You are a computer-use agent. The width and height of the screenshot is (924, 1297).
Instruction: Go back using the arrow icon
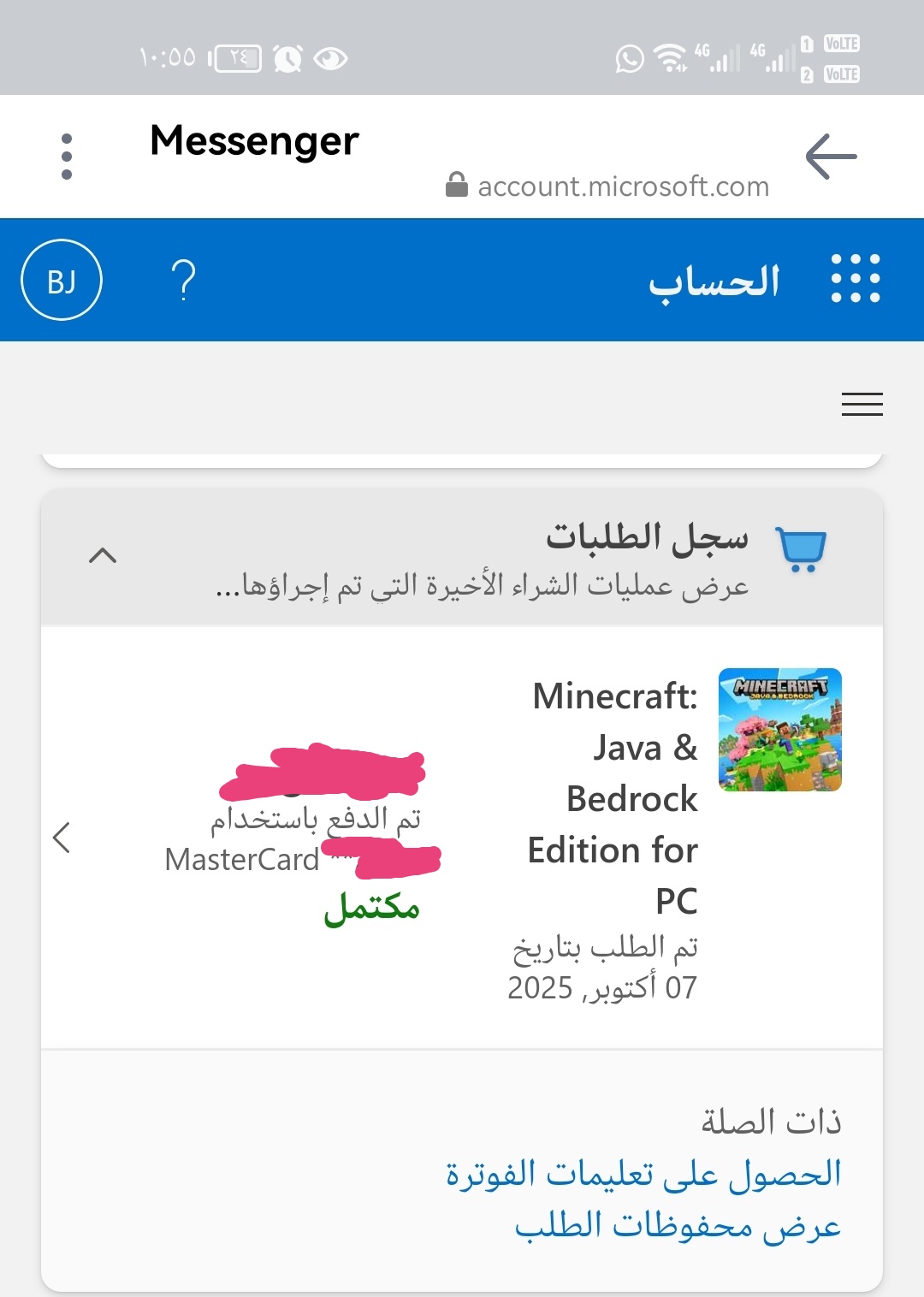[x=831, y=157]
